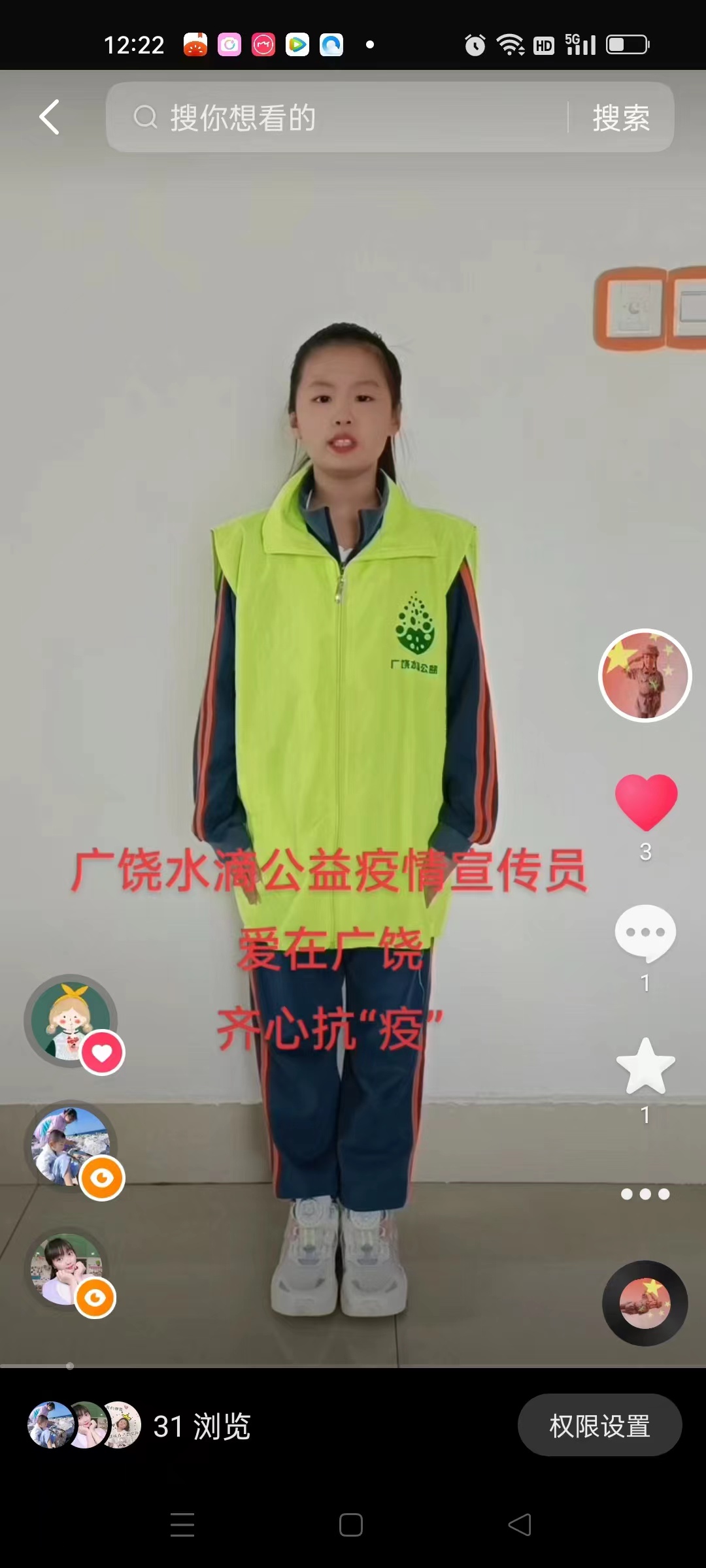Tap the system home button
Screen dimensions: 706x1568
coord(351,1525)
